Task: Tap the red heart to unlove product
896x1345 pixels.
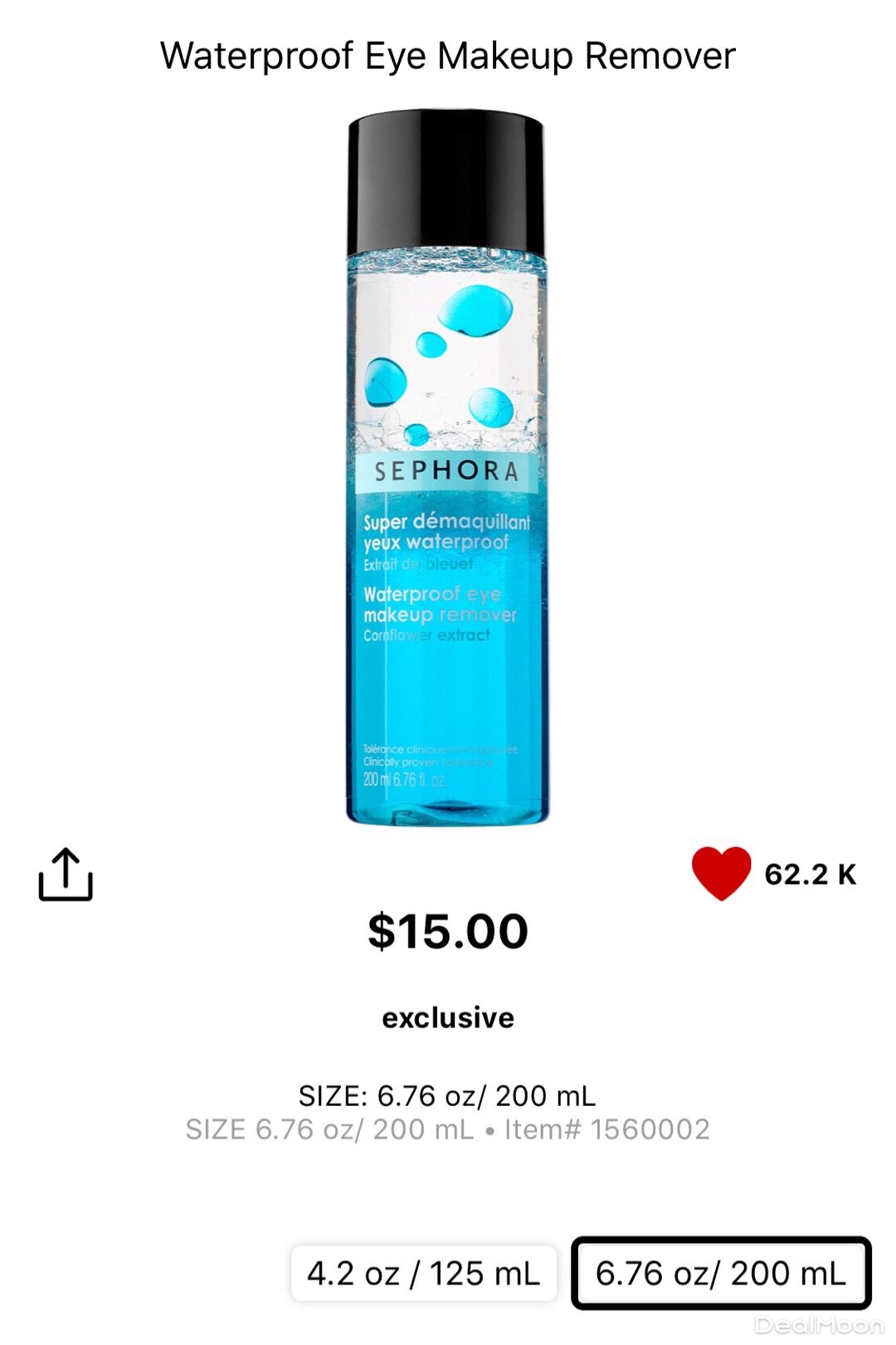Action: (x=721, y=873)
